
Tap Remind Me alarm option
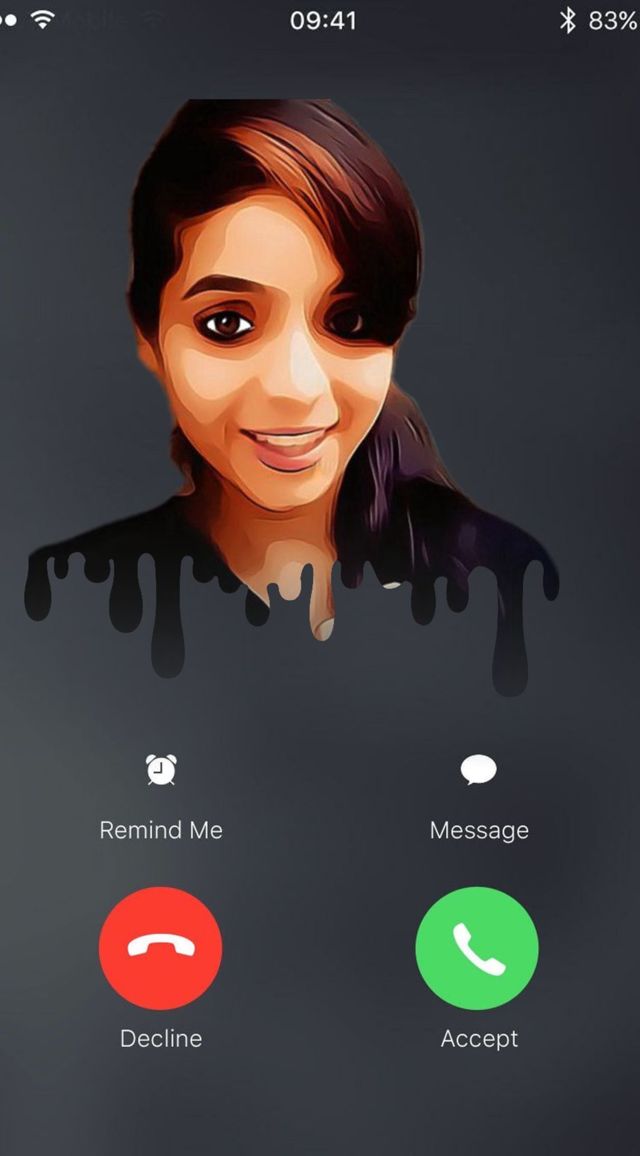click(x=161, y=771)
